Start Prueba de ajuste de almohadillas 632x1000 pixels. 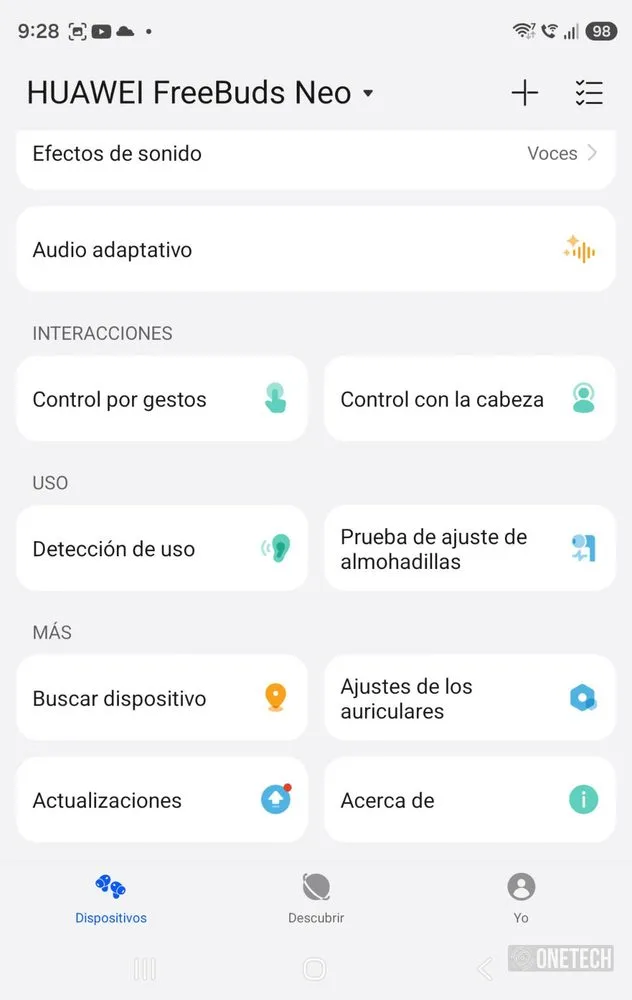click(470, 548)
